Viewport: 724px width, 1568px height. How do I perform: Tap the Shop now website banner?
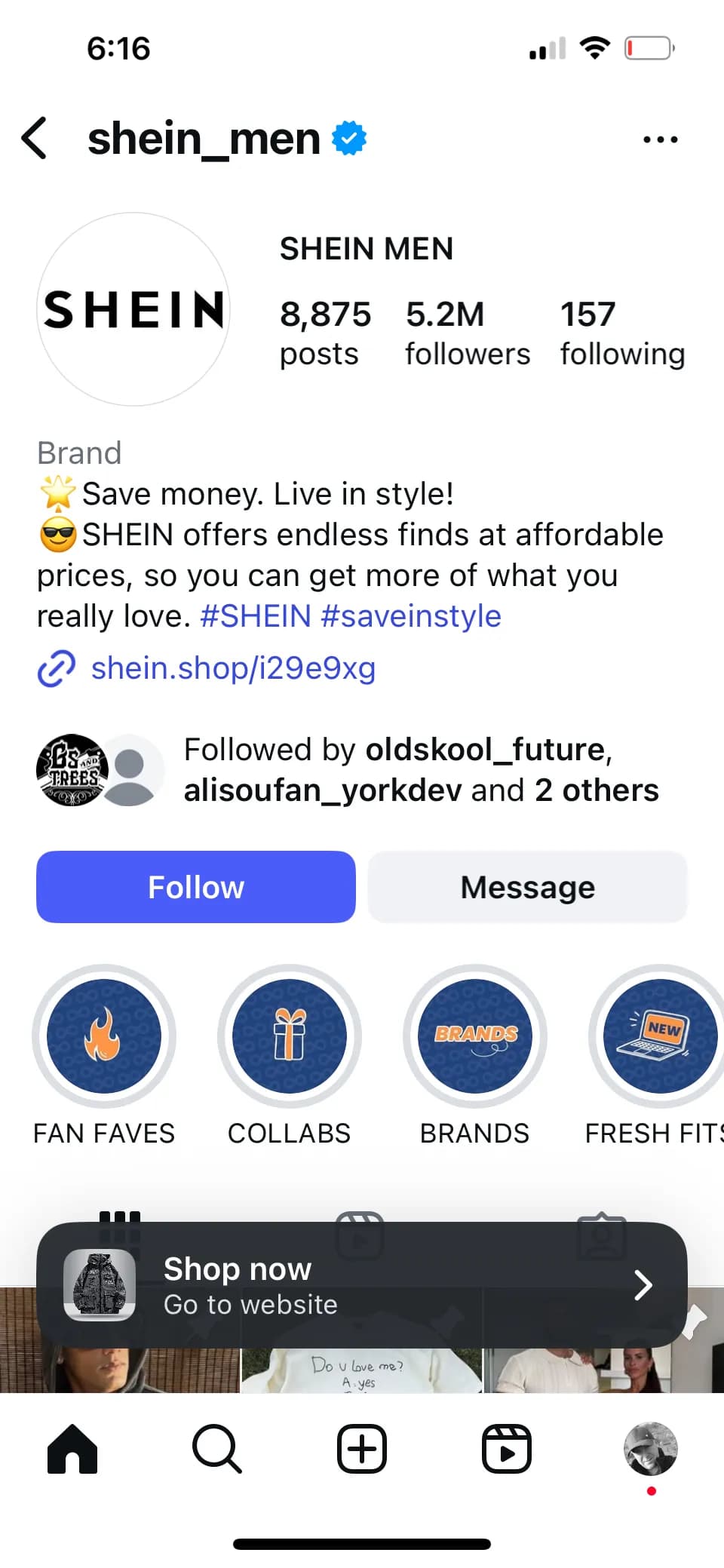(362, 1285)
